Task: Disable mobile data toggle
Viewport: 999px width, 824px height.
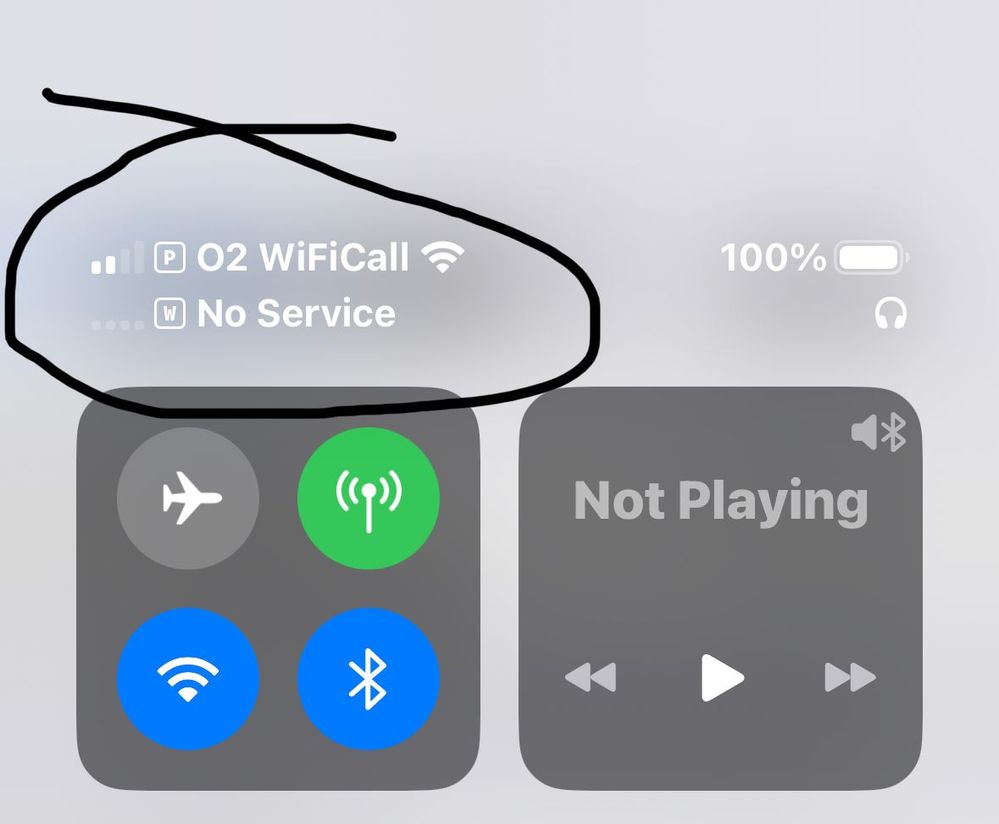Action: [368, 498]
